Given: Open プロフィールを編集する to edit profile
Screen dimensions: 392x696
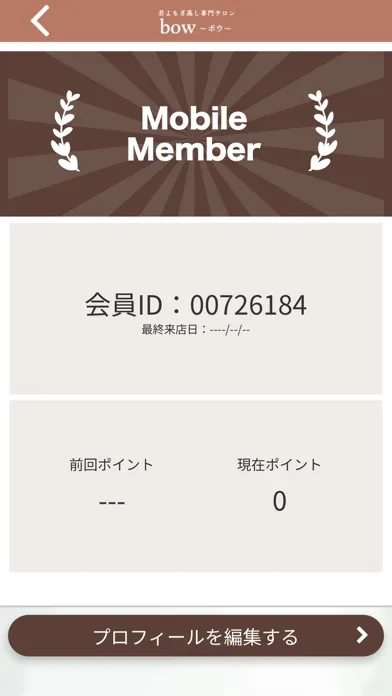Looking at the screenshot, I should 196,636.
